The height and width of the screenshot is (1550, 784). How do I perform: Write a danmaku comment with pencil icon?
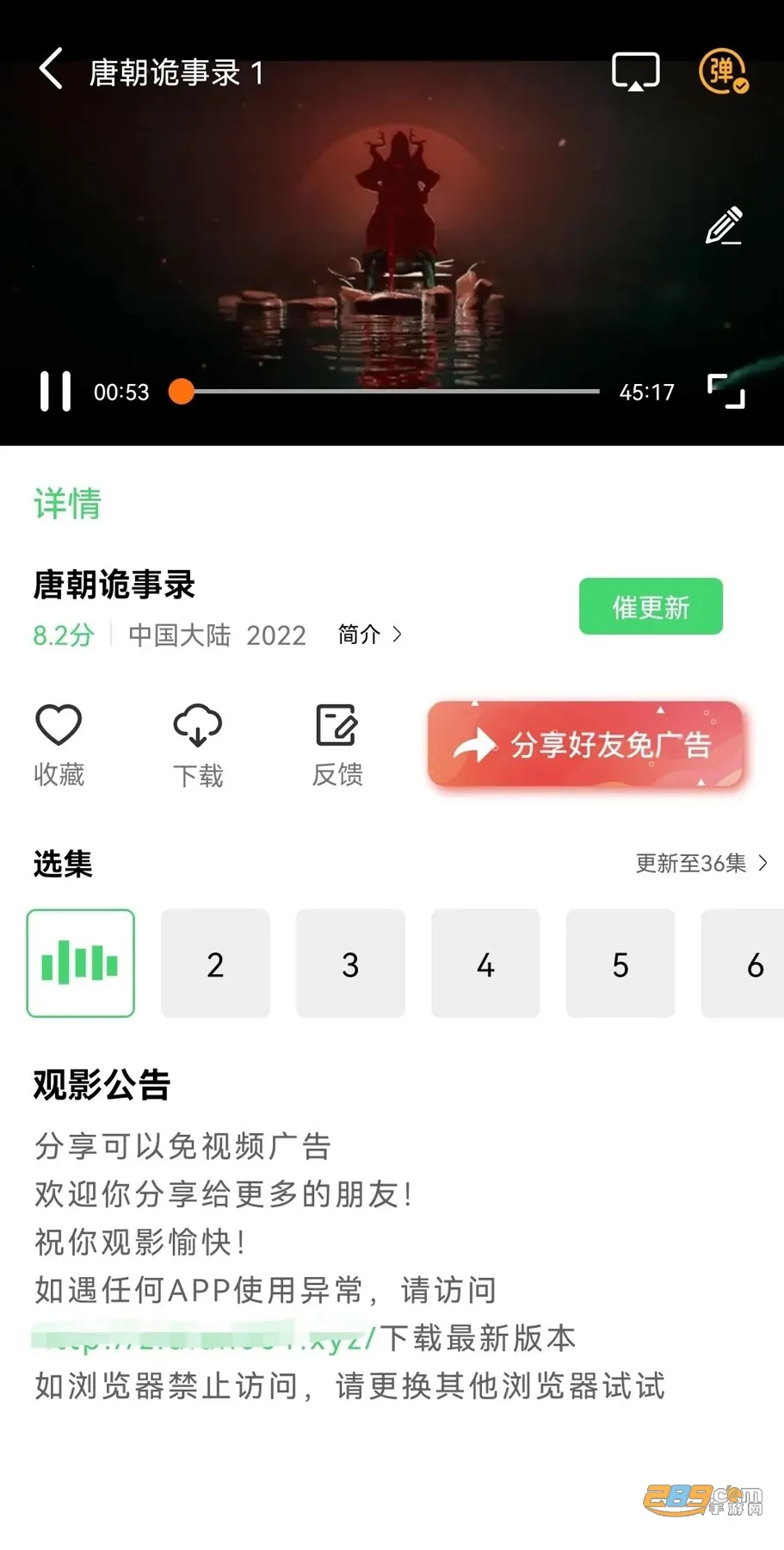[x=724, y=226]
